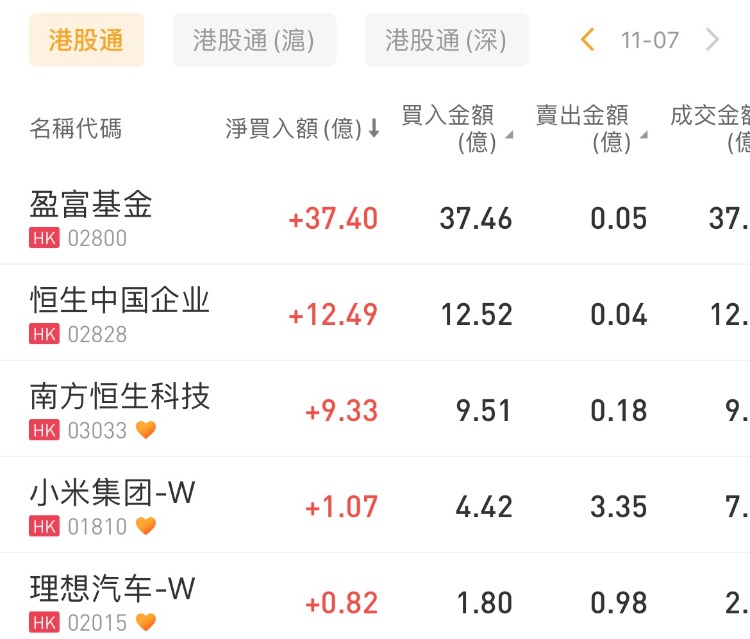Open 小米集团-W 01810 stock details
This screenshot has height=639, width=750.
(x=112, y=505)
